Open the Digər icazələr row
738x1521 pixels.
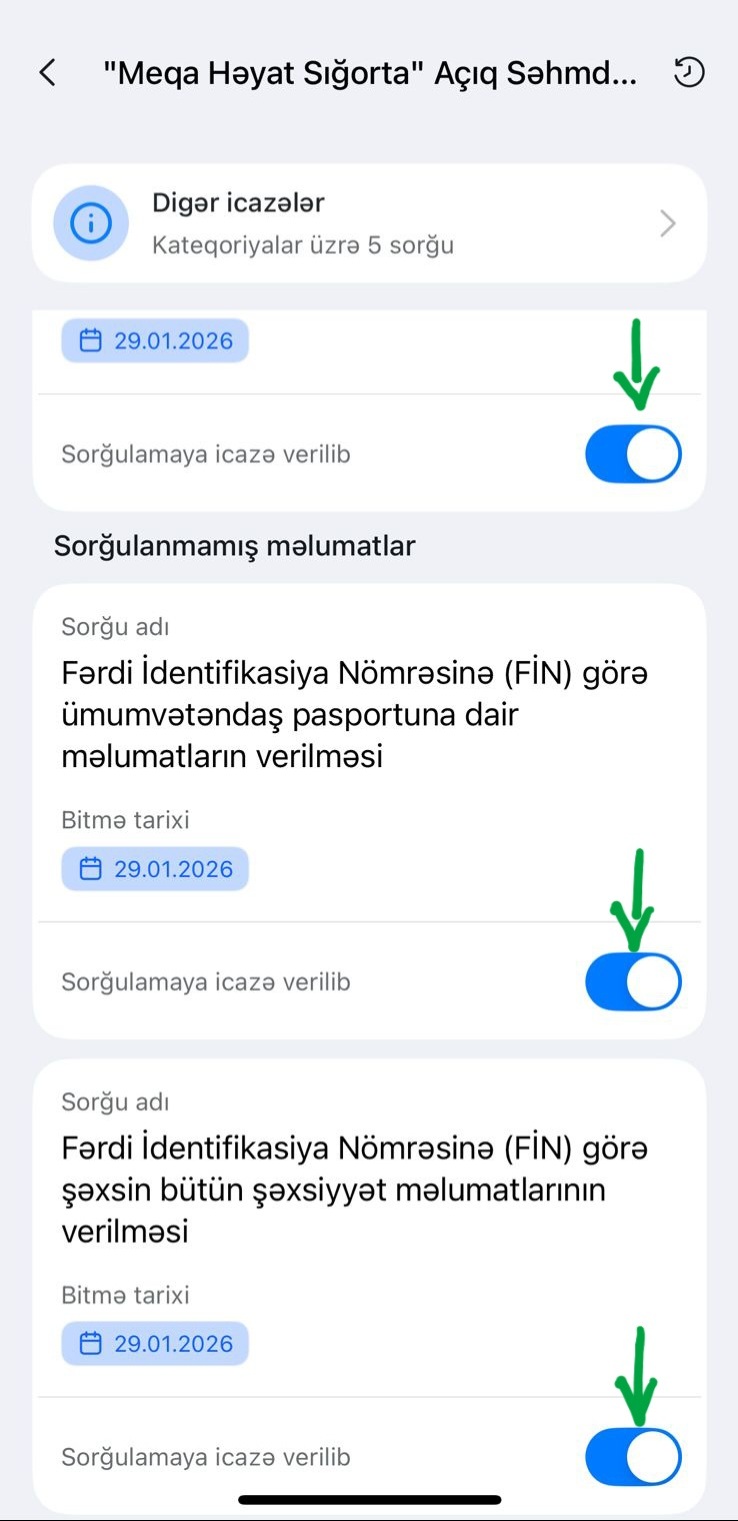368,223
